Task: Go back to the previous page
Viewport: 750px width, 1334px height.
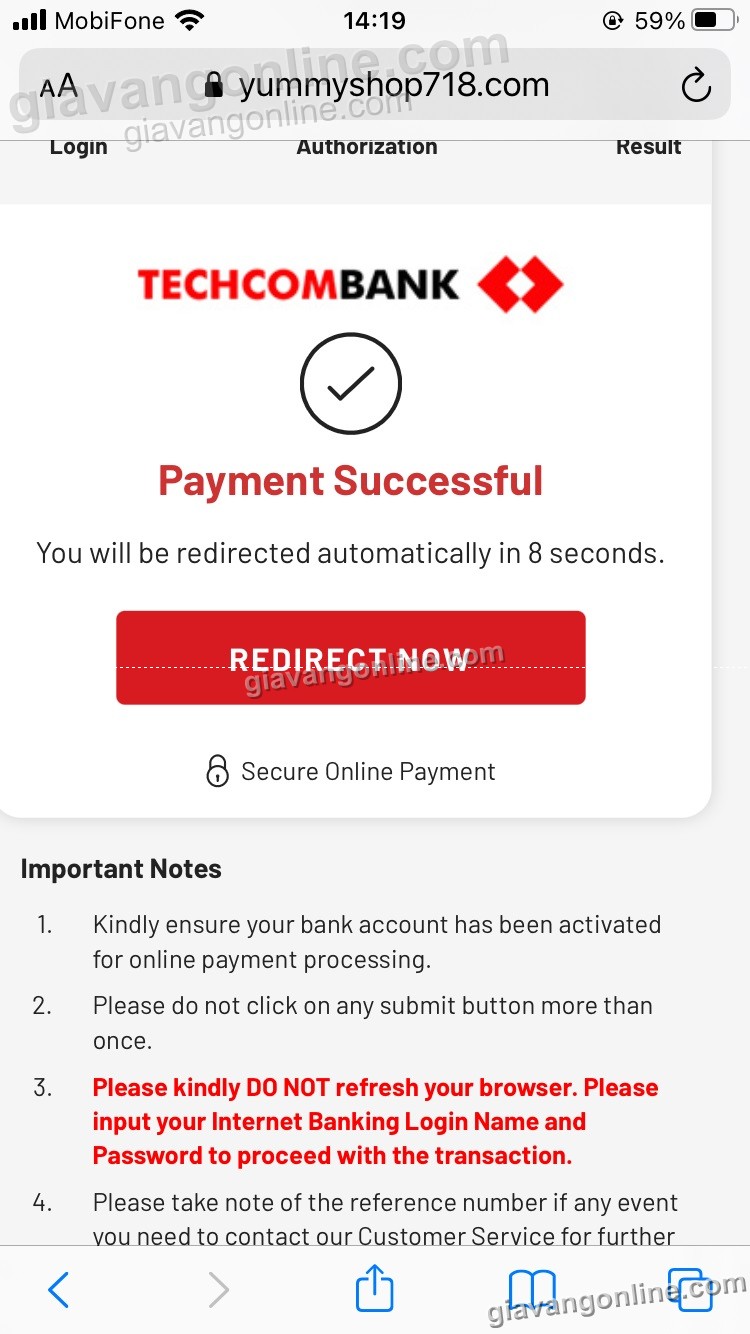Action: (x=59, y=1290)
